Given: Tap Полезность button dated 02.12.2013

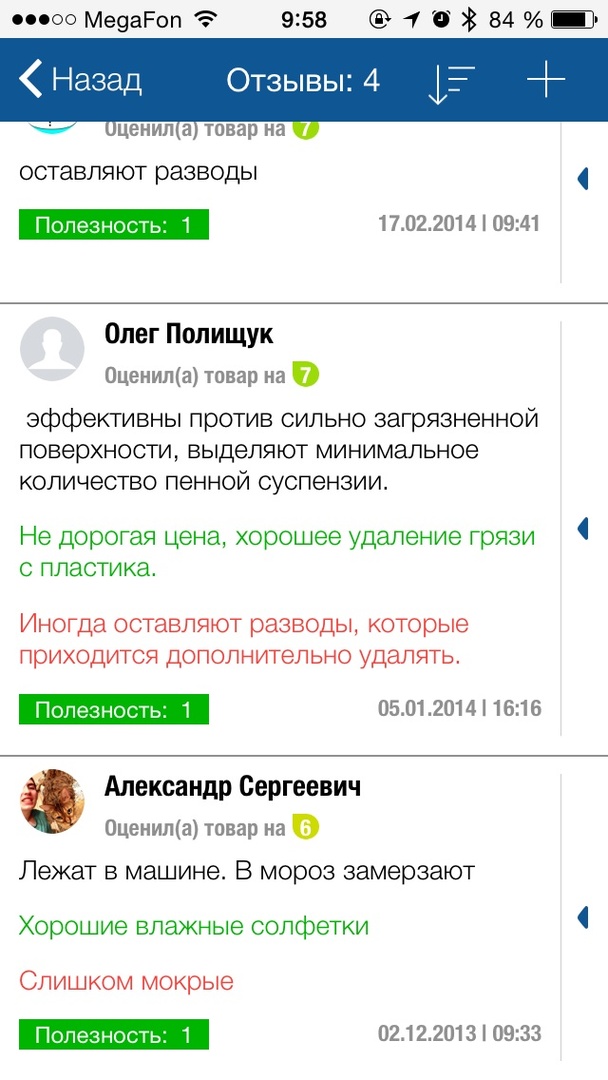Looking at the screenshot, I should (113, 1034).
